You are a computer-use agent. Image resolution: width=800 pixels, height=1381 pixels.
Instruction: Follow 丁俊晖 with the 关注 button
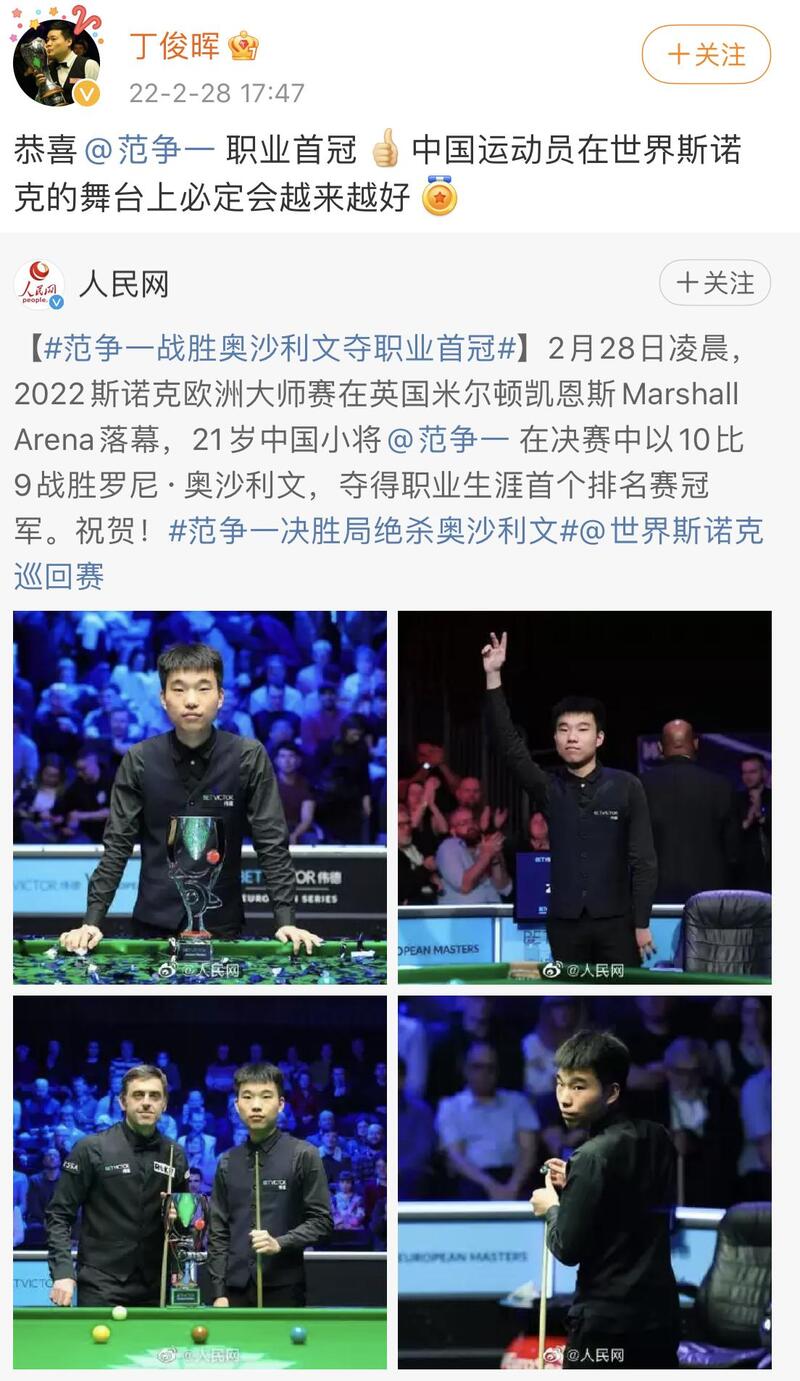point(706,54)
